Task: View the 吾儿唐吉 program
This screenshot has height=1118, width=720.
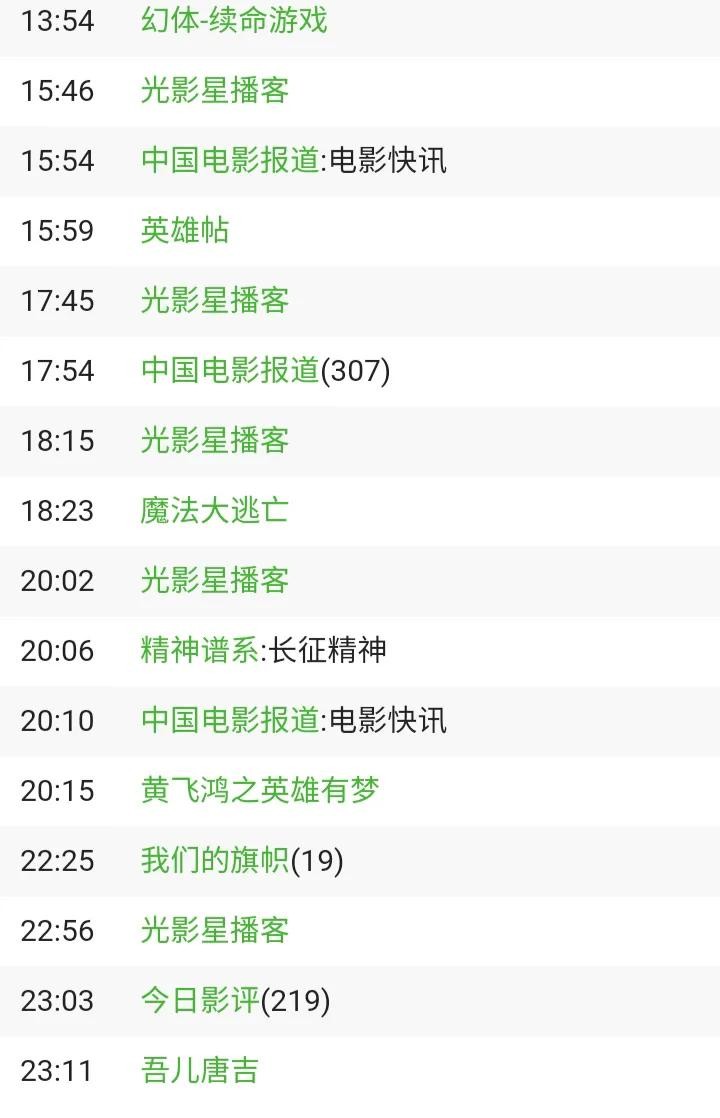Action: tap(200, 1070)
